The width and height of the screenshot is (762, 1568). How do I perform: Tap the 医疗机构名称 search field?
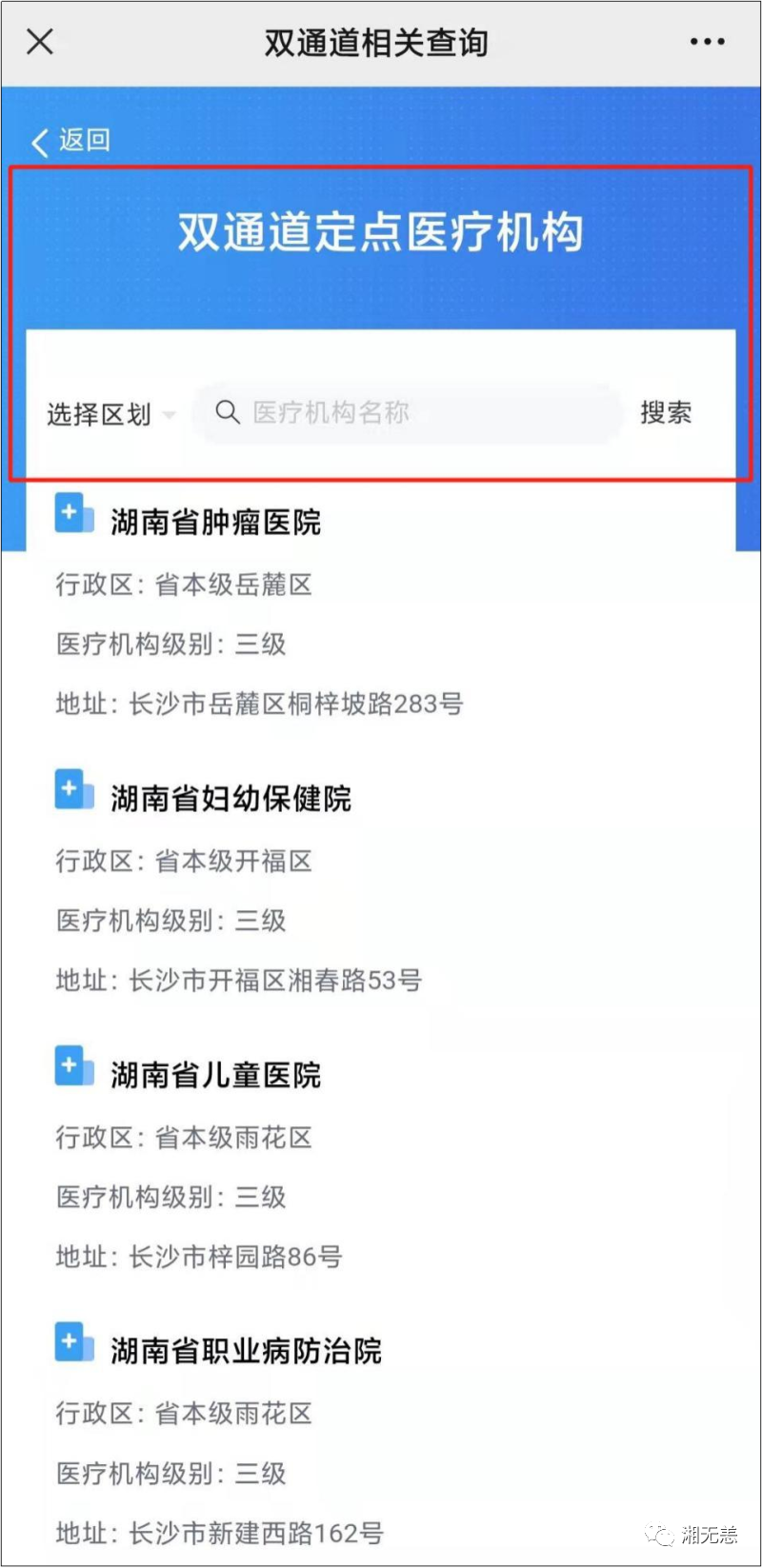[x=410, y=412]
